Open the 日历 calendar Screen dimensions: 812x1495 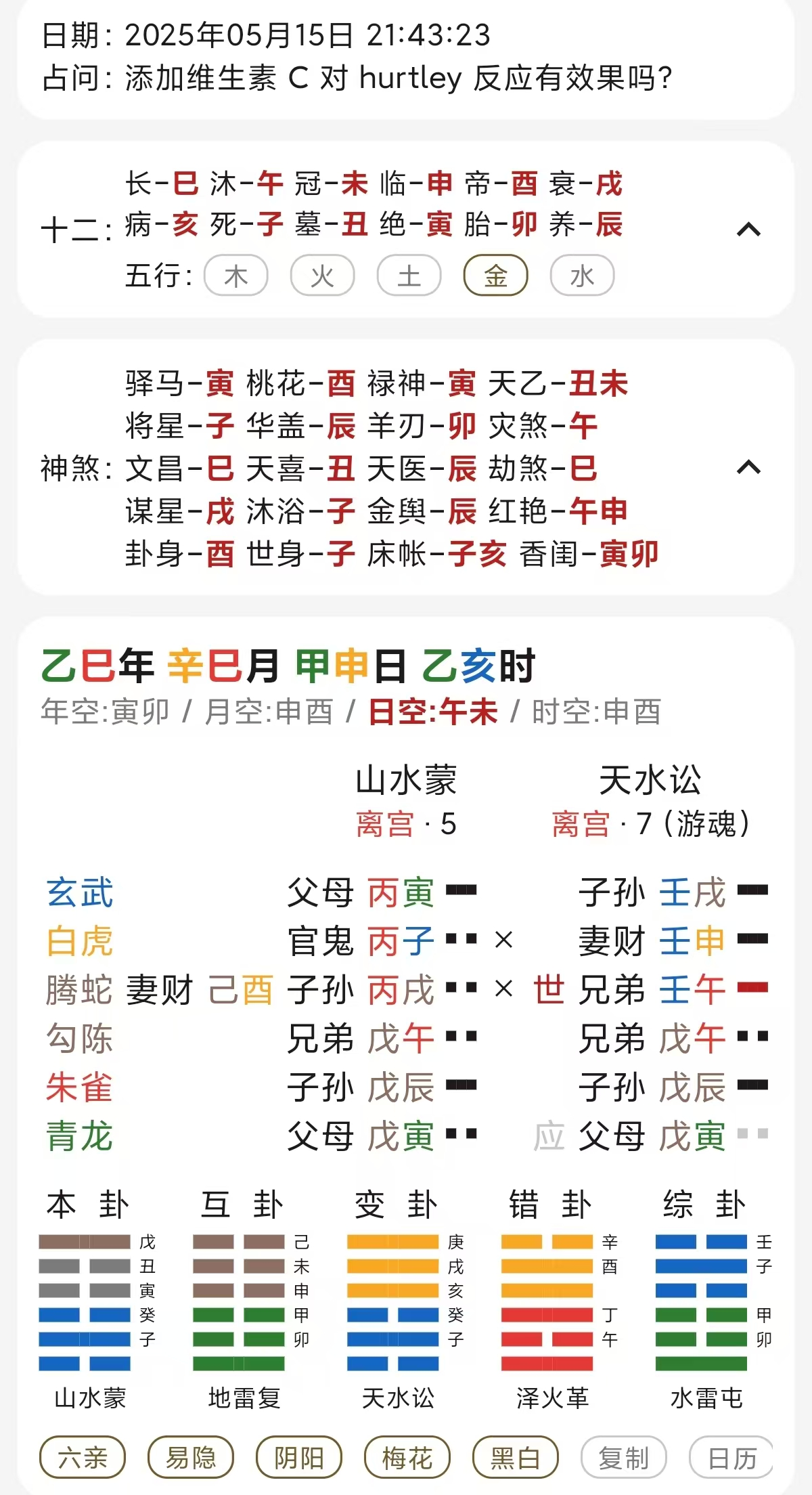(x=731, y=1457)
